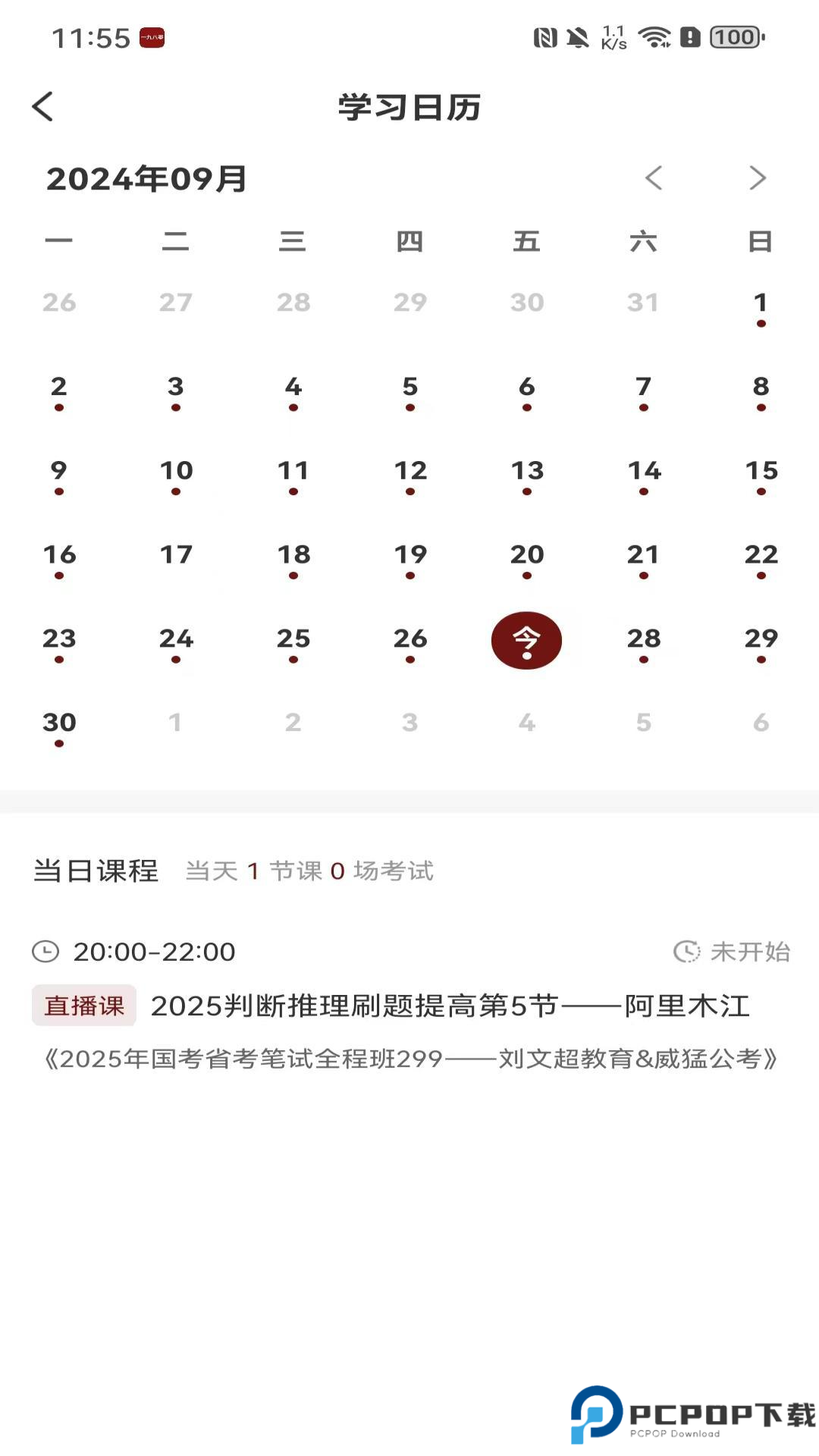Go to previous month with left chevron
The image size is (819, 1456).
(x=655, y=178)
